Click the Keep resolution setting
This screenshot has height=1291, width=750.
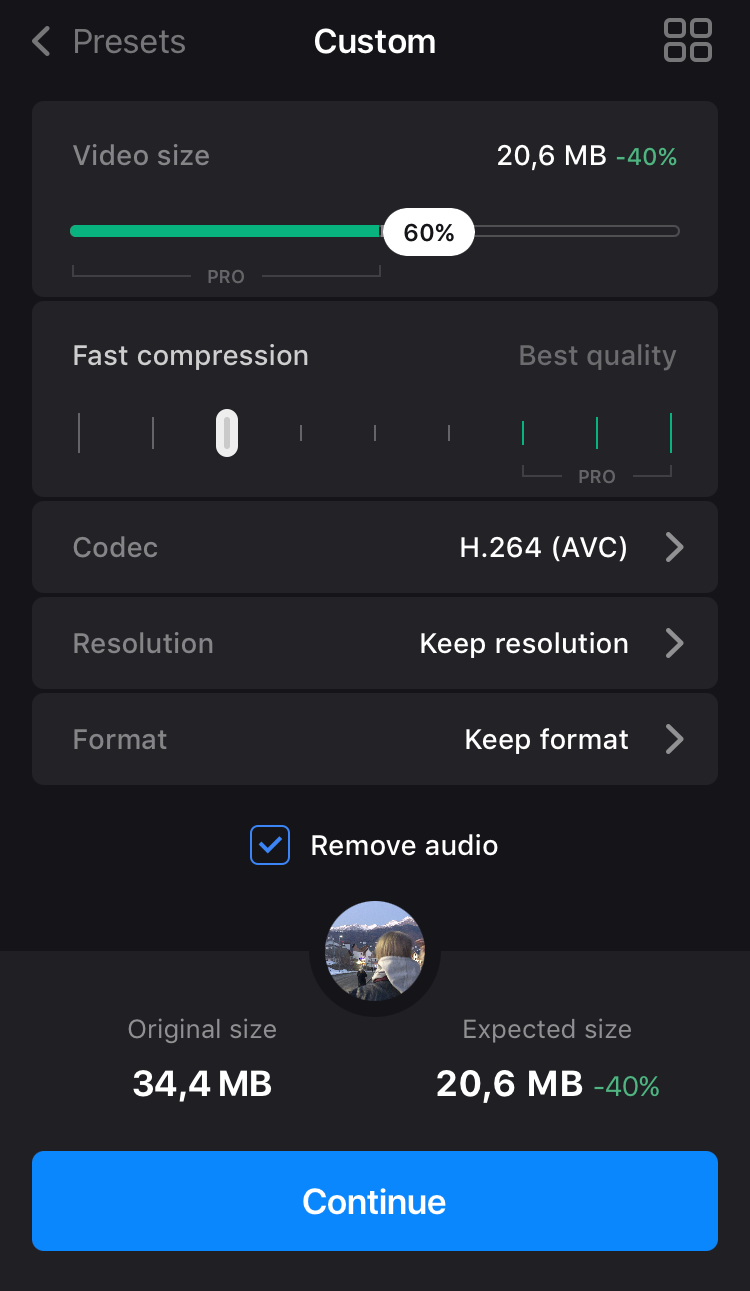point(524,643)
